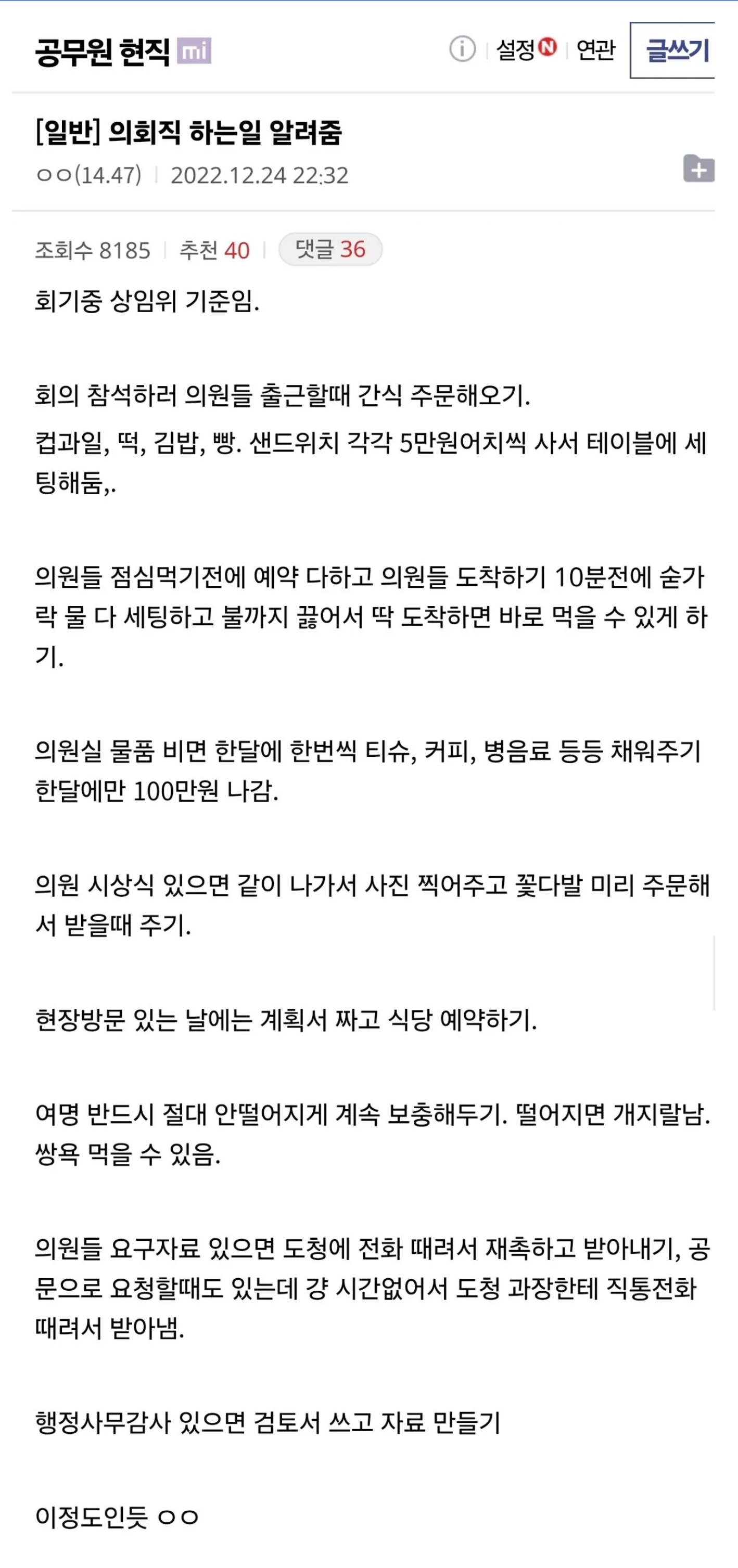
Task: Open 연관 related galleries
Action: pos(595,50)
